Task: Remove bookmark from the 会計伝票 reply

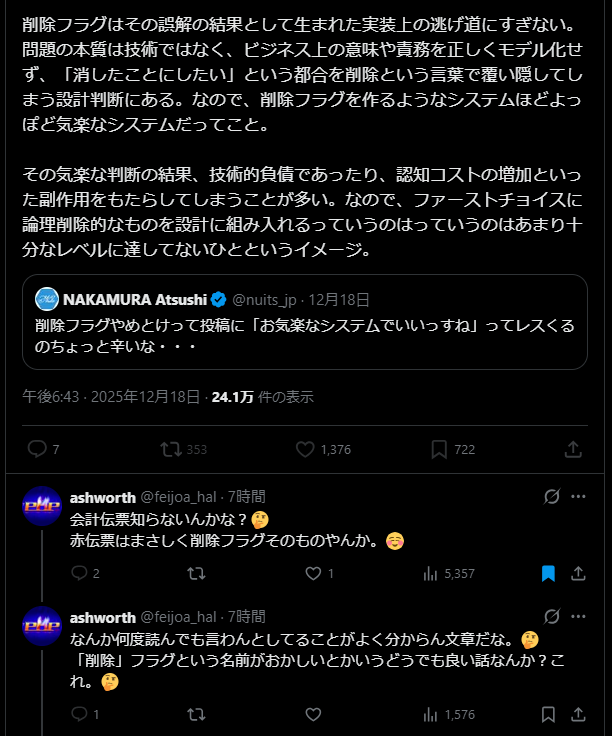Action: (548, 574)
